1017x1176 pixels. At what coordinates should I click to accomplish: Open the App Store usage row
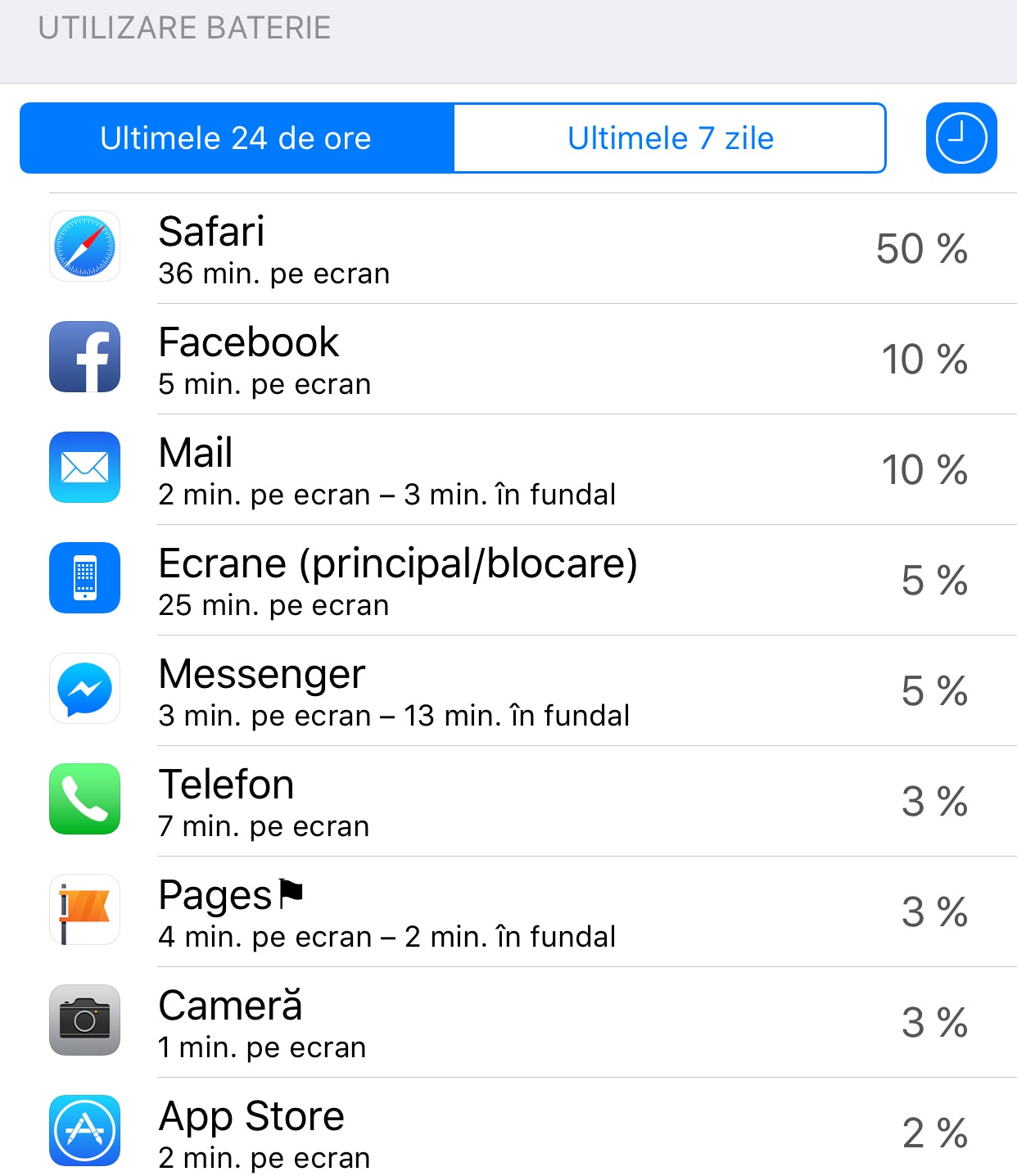(x=508, y=1133)
